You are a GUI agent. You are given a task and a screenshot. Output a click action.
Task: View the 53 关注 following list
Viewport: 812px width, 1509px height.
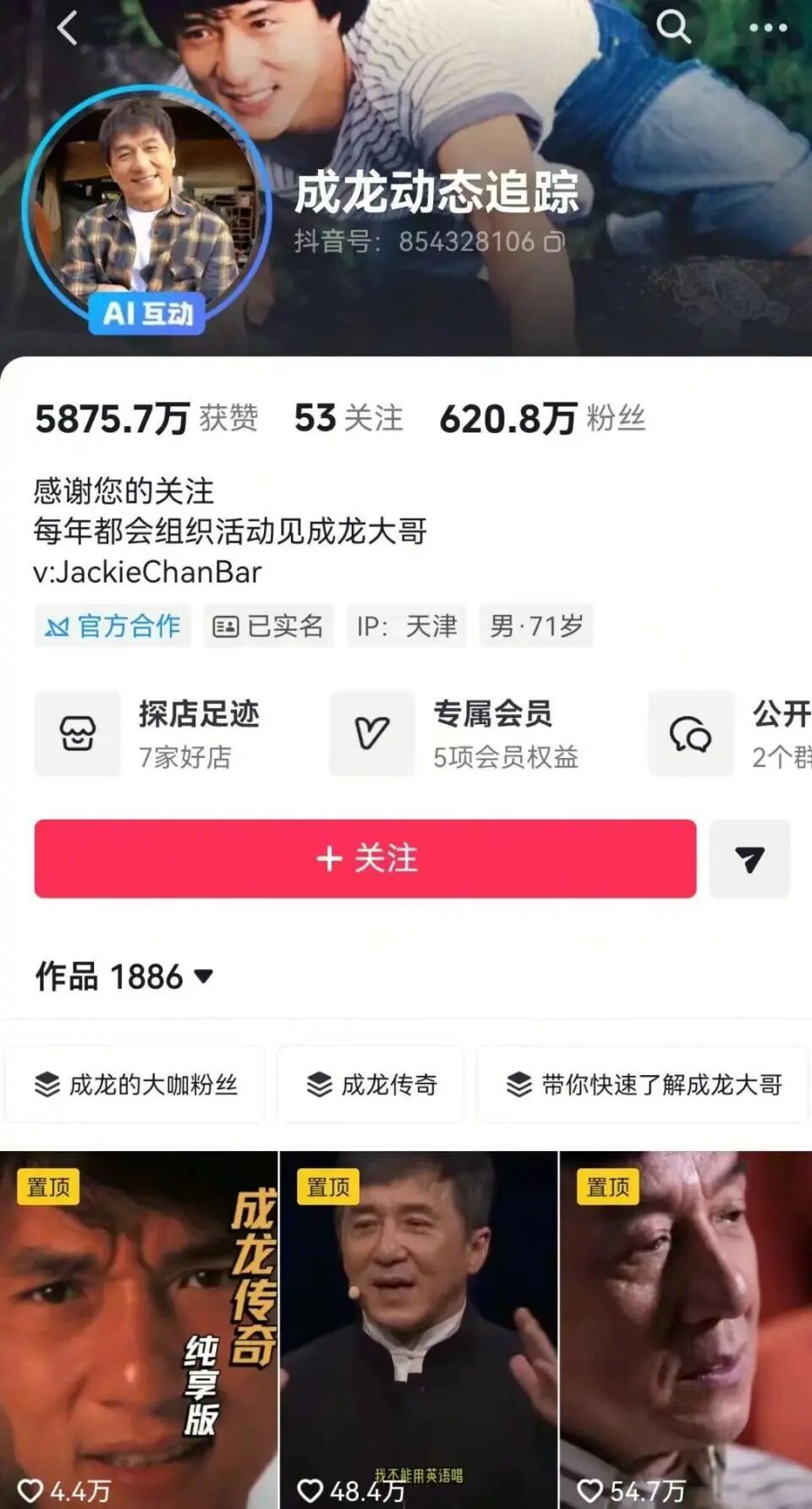pos(348,419)
